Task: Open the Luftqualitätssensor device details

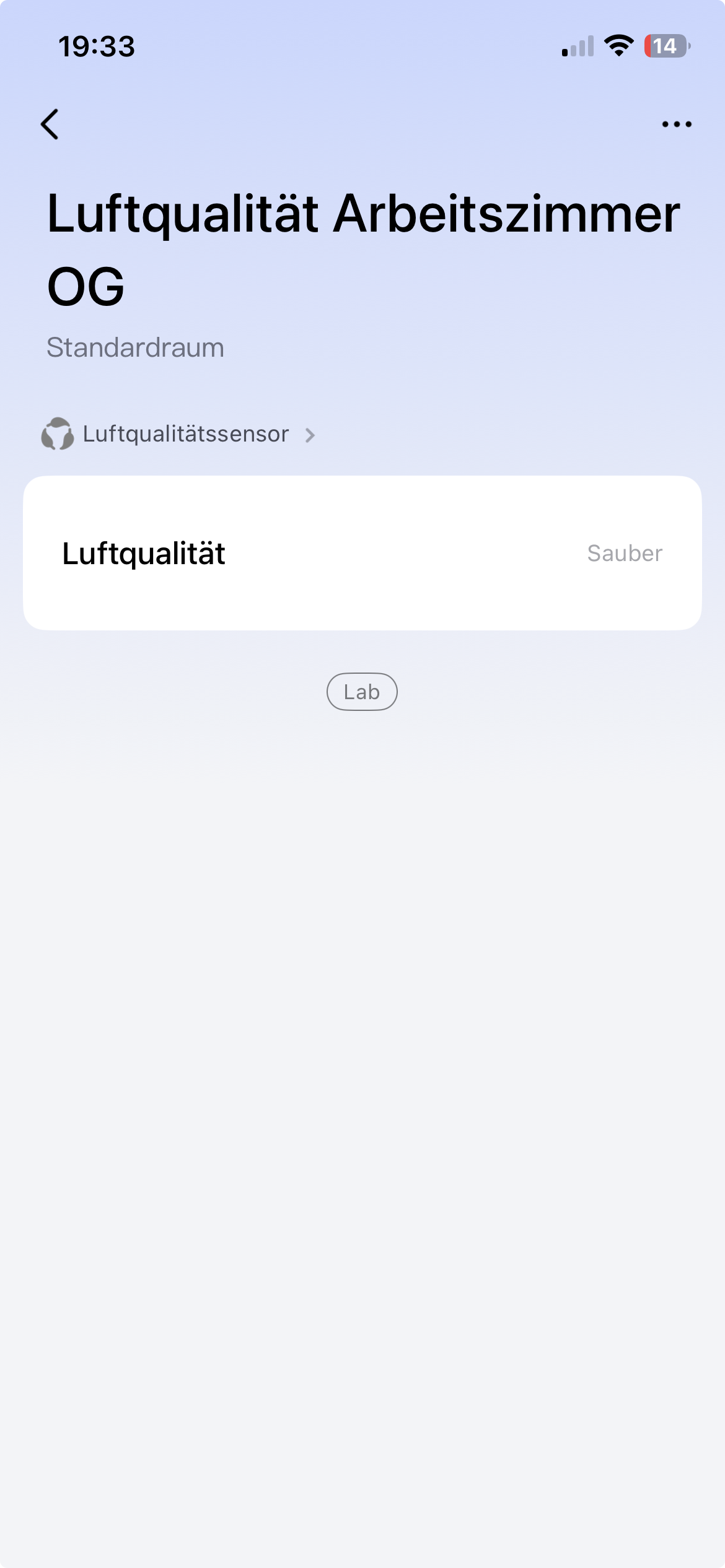Action: pos(185,434)
